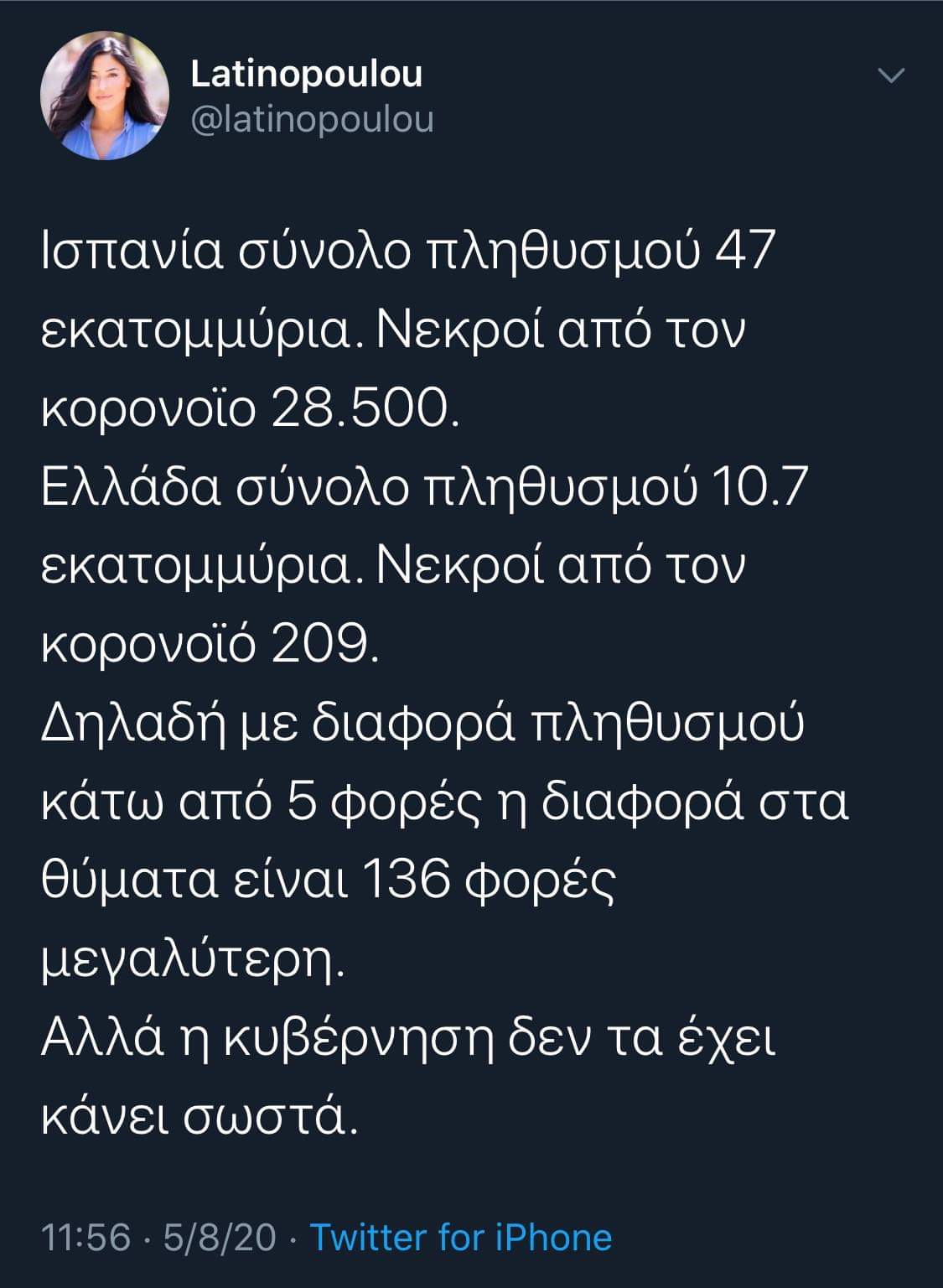943x1288 pixels.
Task: Open Latinopoulou's profile picture
Action: tap(105, 95)
